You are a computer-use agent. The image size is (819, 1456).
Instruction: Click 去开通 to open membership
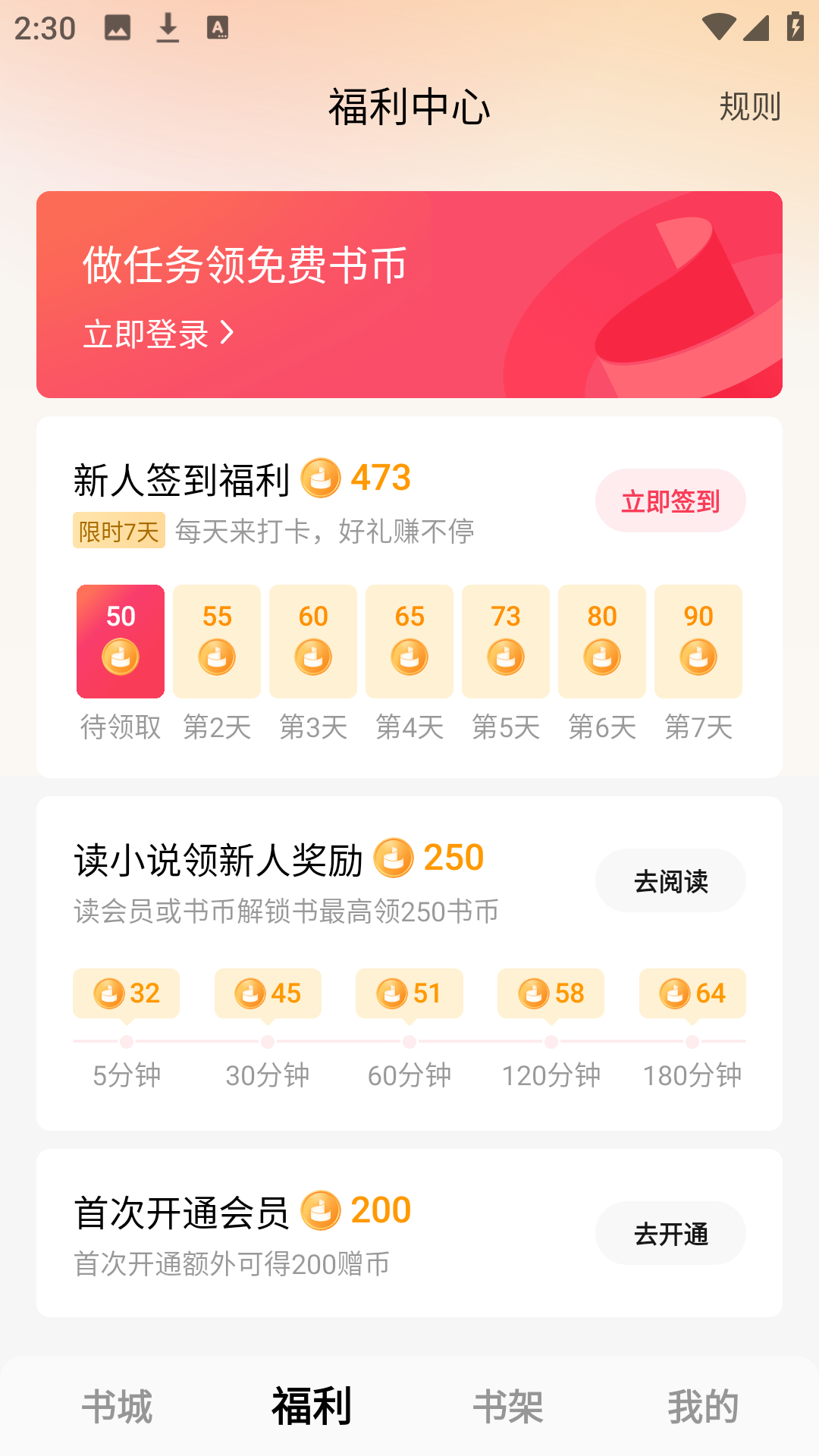point(670,1233)
